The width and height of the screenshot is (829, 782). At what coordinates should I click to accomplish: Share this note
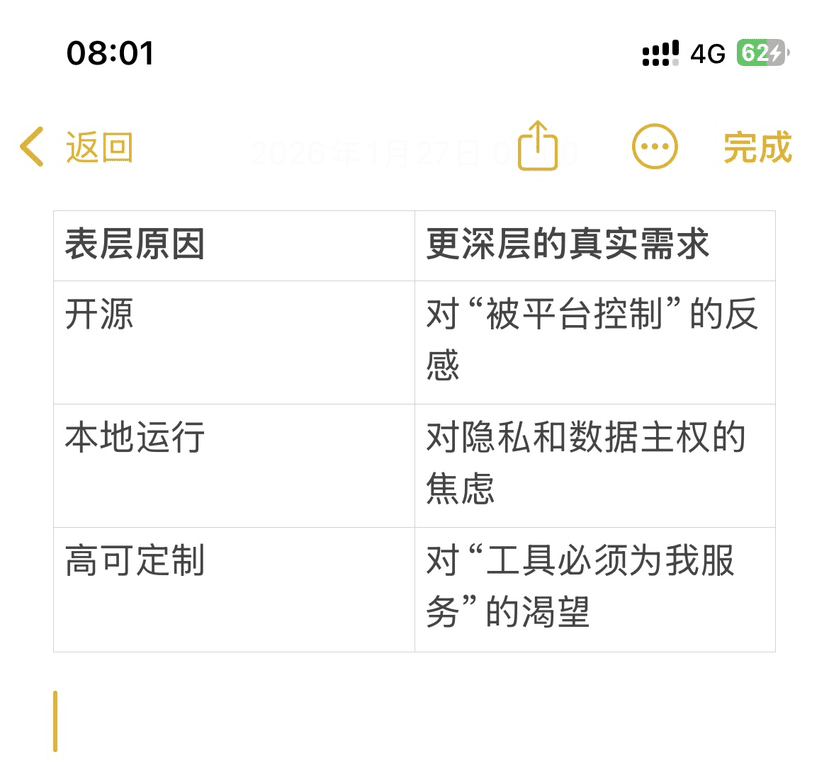[x=537, y=147]
